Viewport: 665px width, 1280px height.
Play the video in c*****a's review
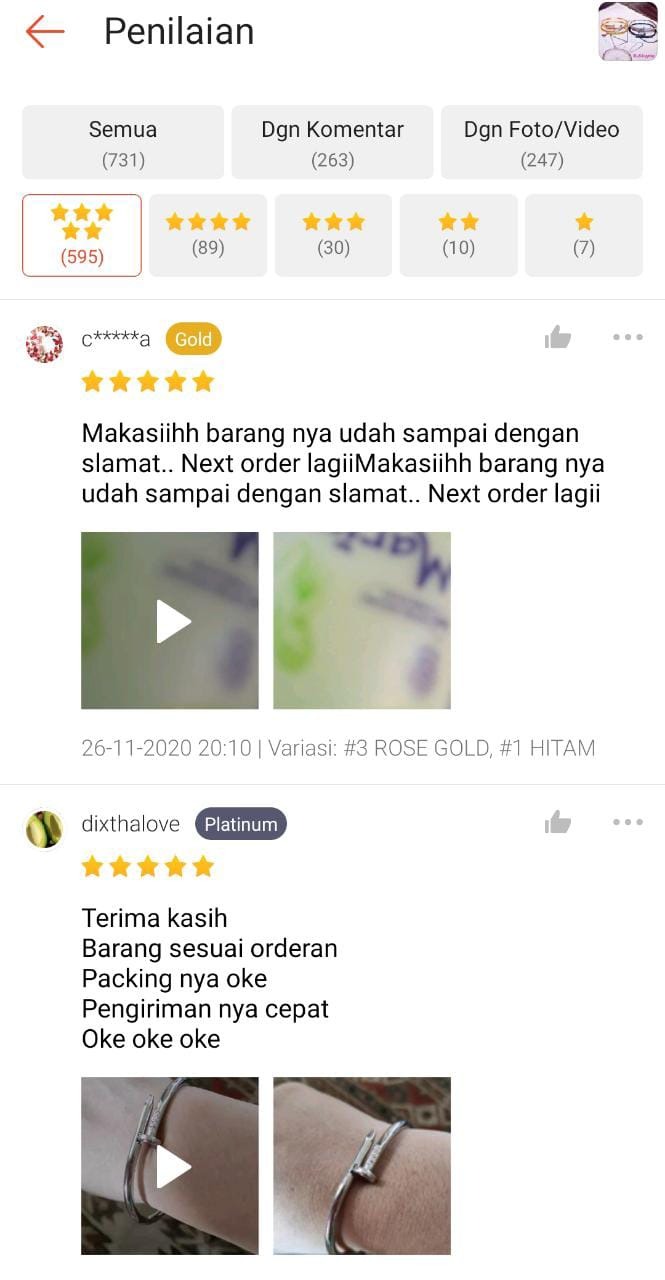click(x=170, y=621)
